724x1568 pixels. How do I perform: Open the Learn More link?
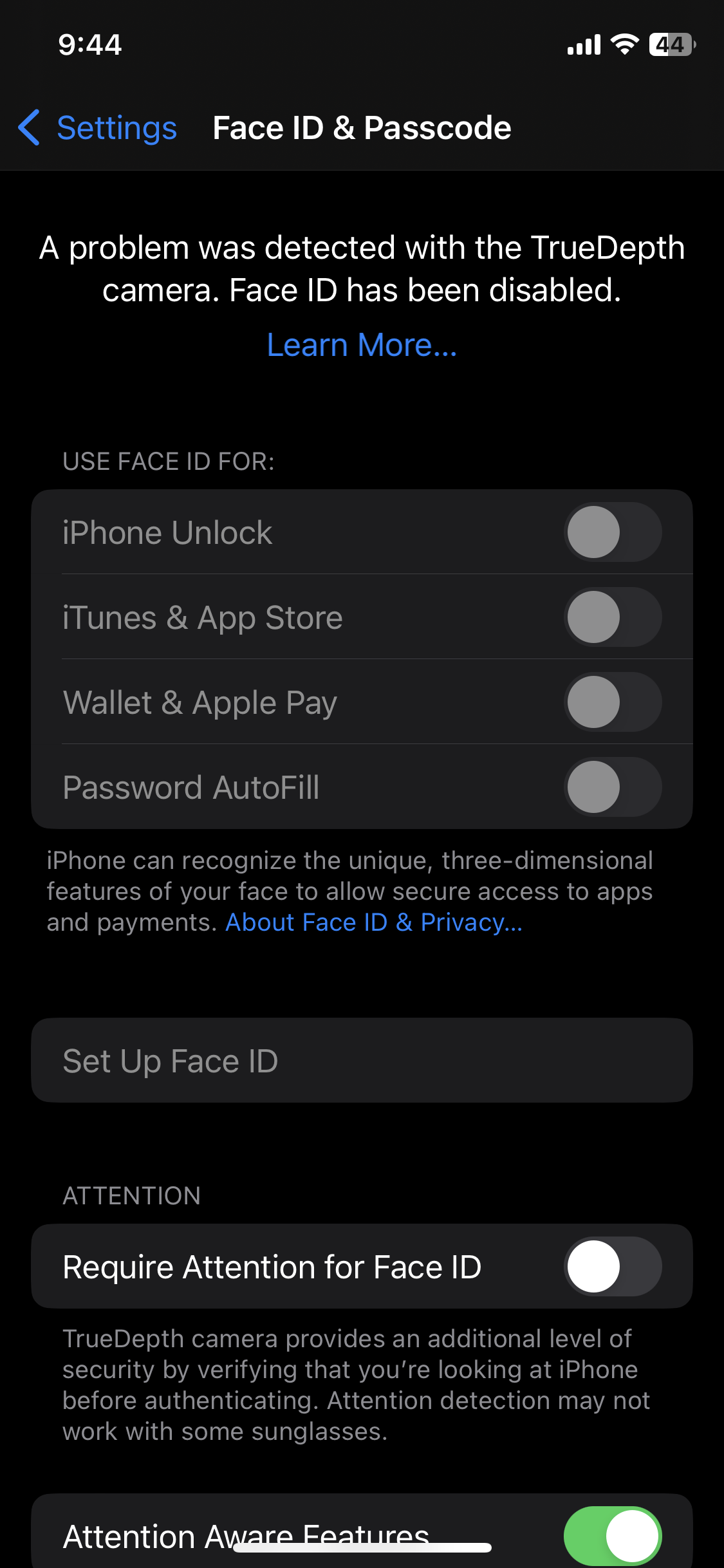click(362, 345)
